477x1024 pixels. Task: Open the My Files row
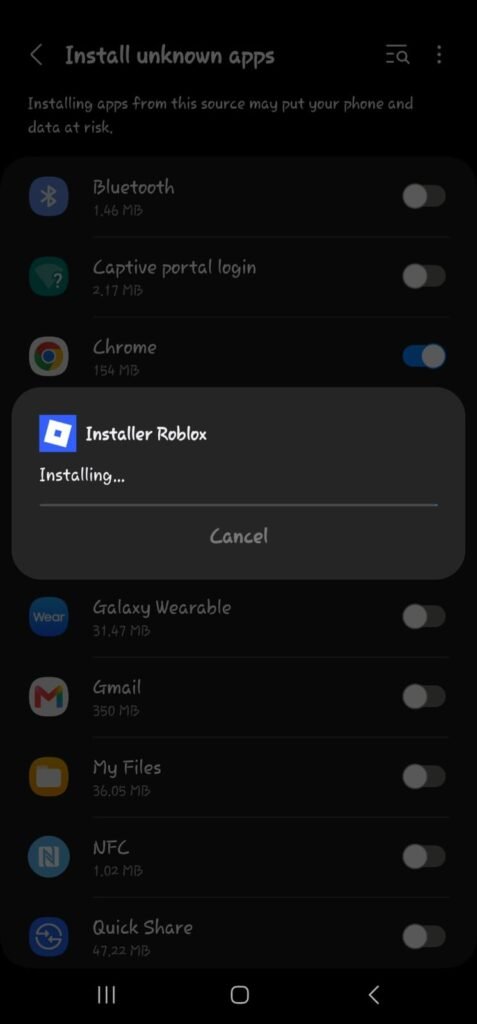(x=238, y=777)
